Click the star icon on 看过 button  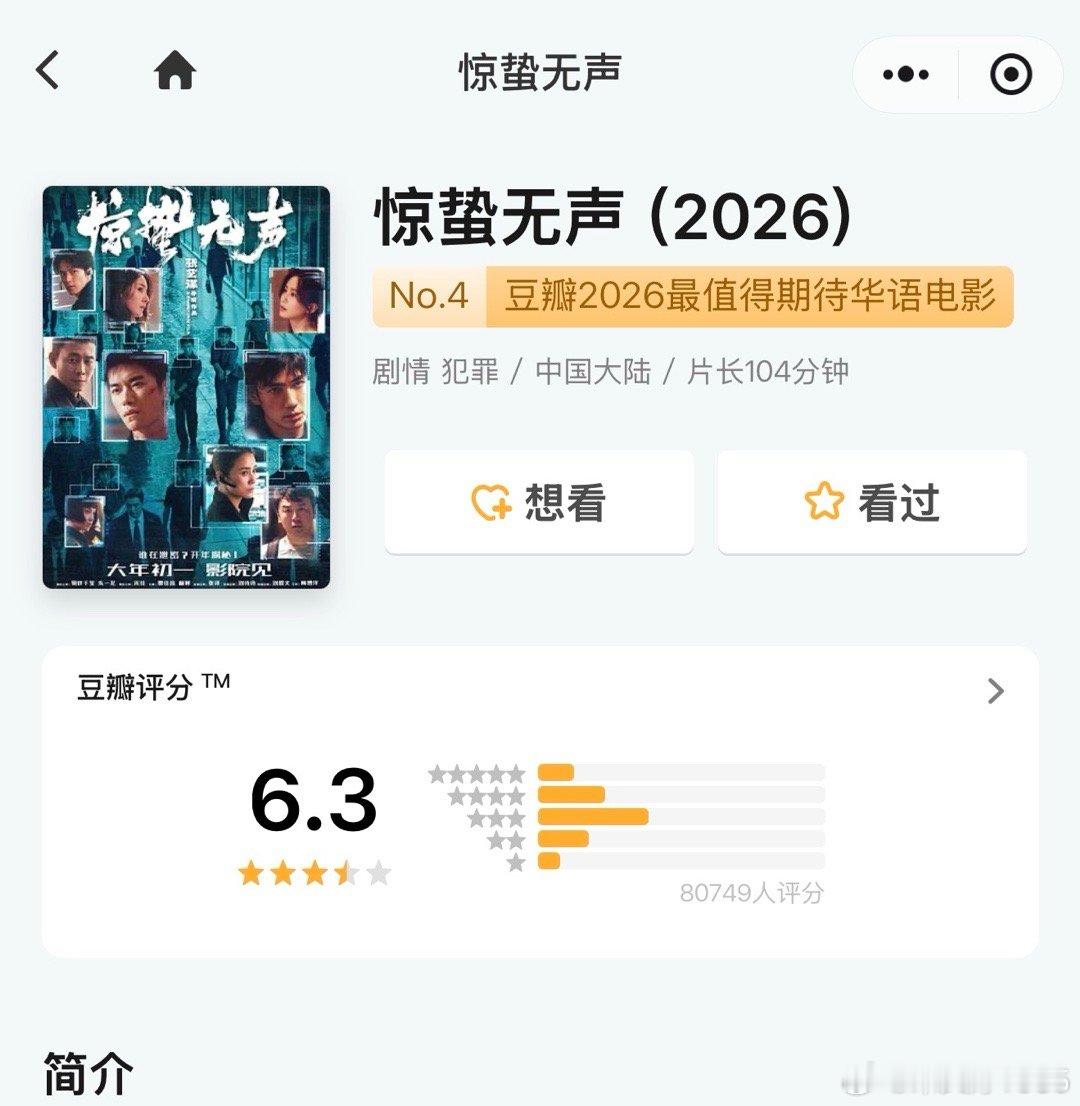(825, 503)
